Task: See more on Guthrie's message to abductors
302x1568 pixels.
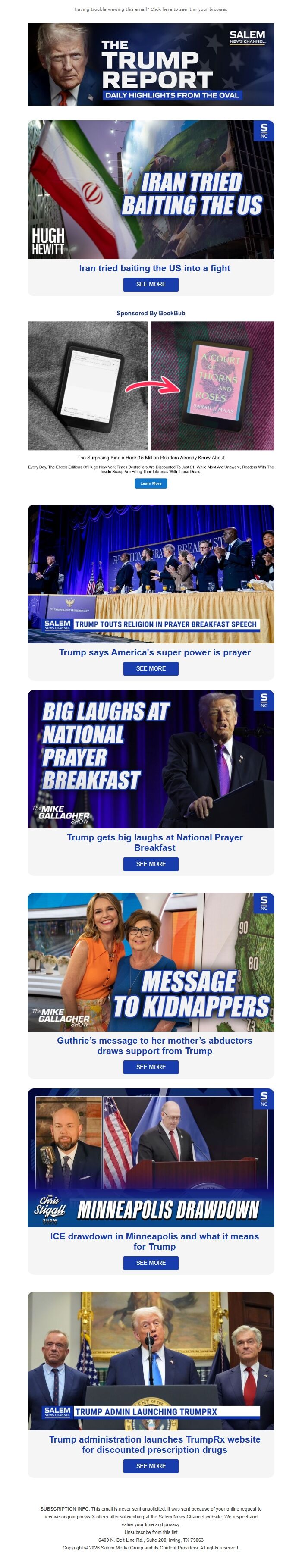Action: click(x=151, y=1067)
